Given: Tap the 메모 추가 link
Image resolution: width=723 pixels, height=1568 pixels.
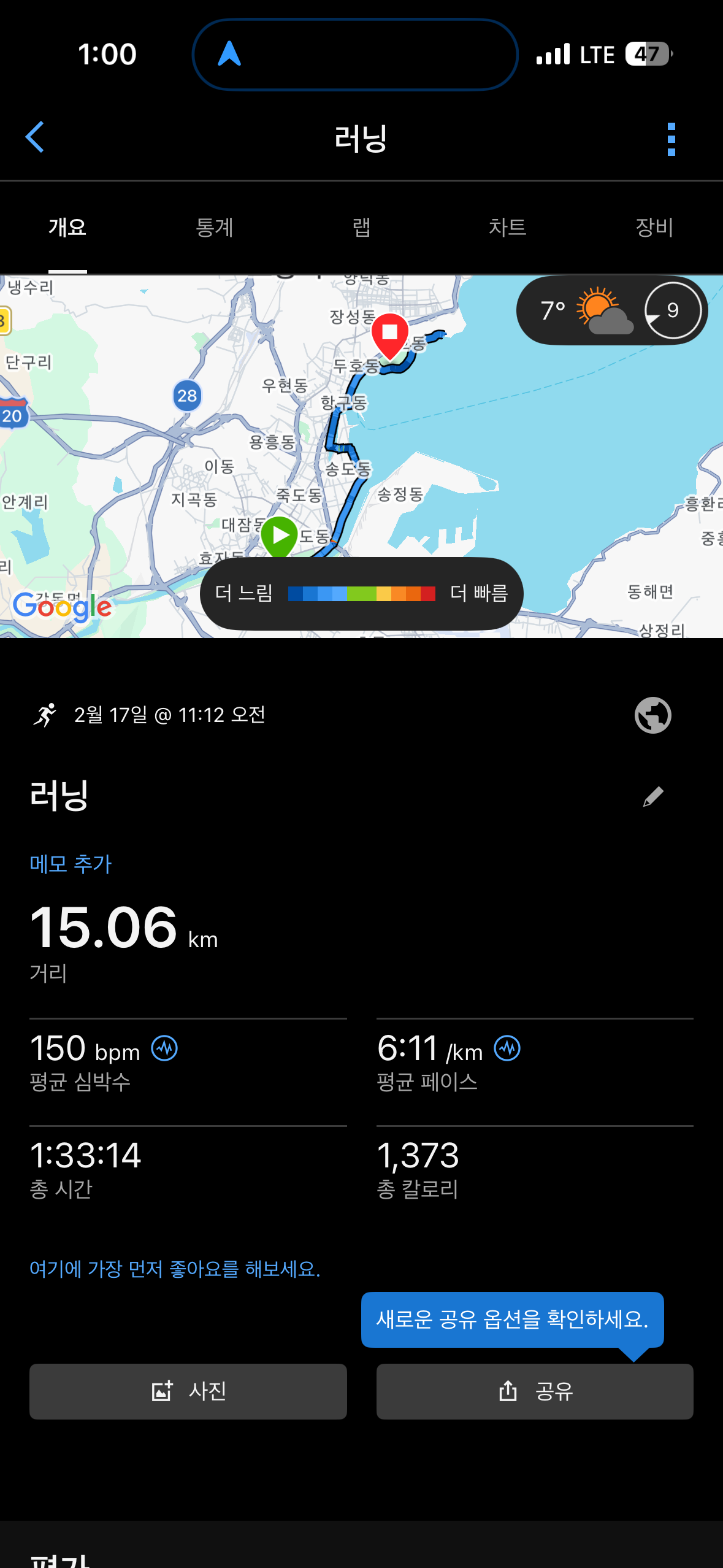Looking at the screenshot, I should click(71, 864).
